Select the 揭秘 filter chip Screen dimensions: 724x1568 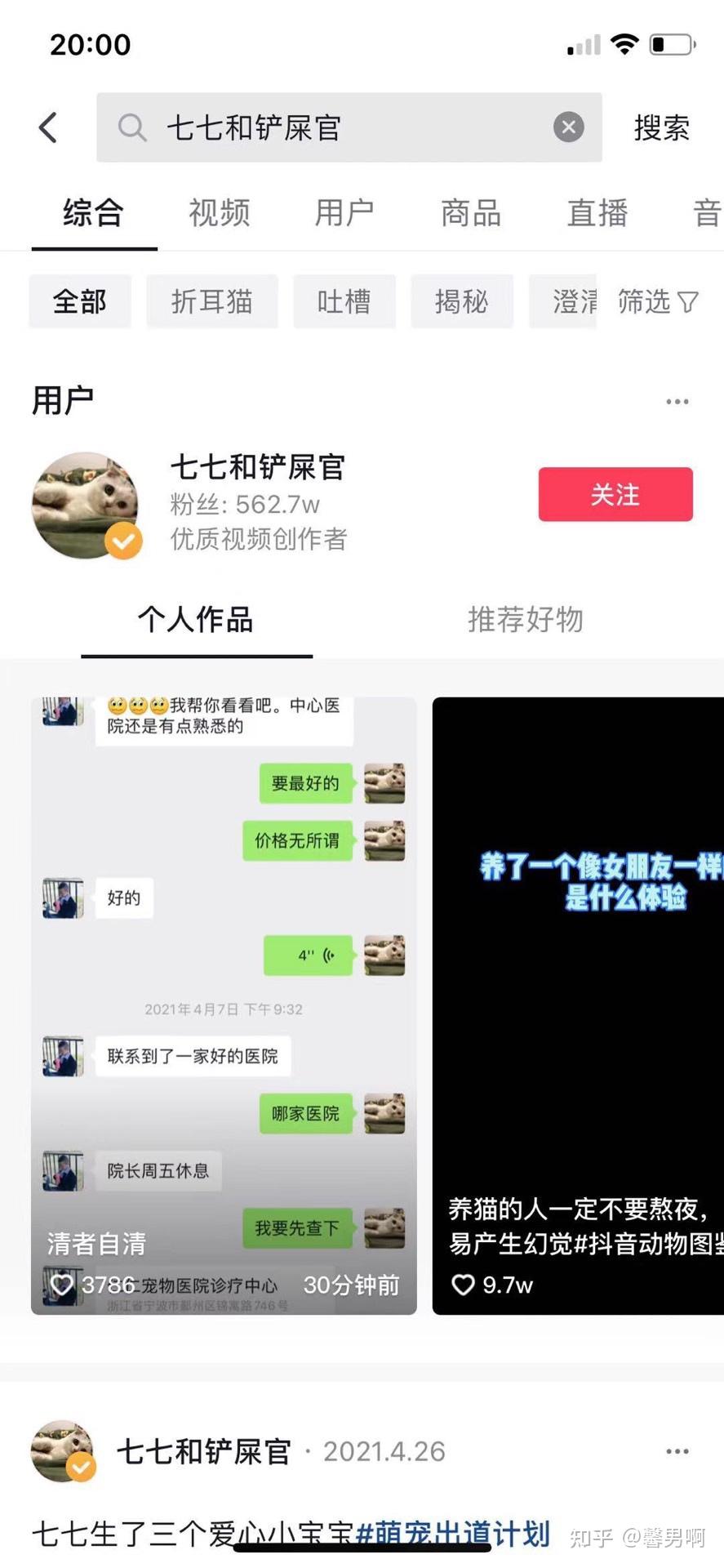[x=461, y=301]
